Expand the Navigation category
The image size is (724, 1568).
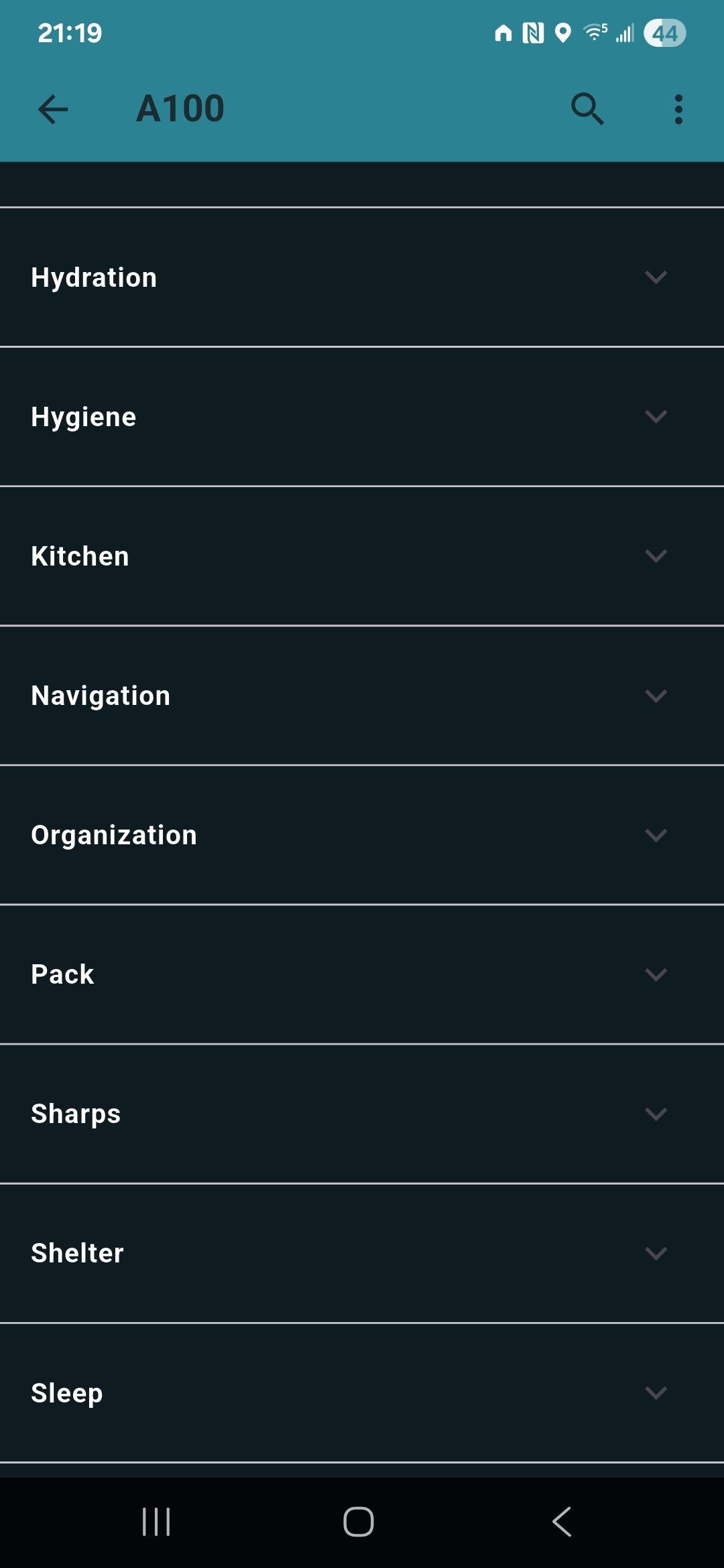pos(656,696)
